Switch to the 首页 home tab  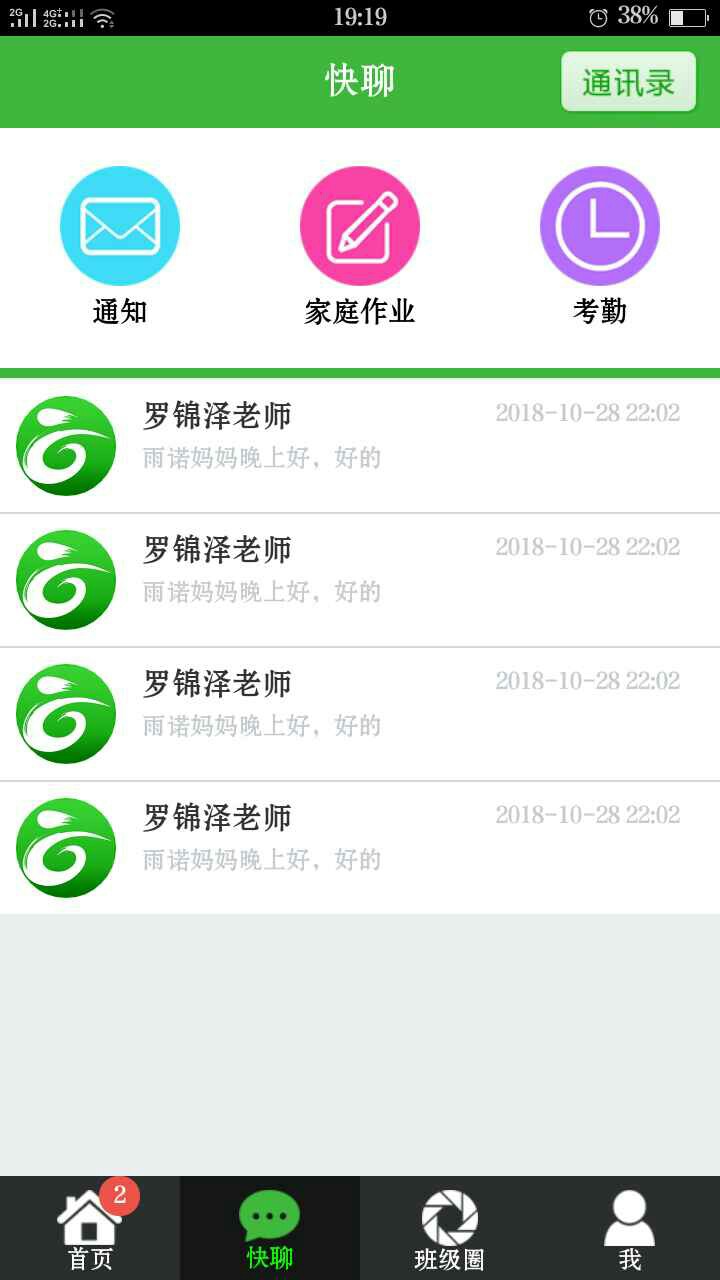pyautogui.click(x=90, y=1228)
